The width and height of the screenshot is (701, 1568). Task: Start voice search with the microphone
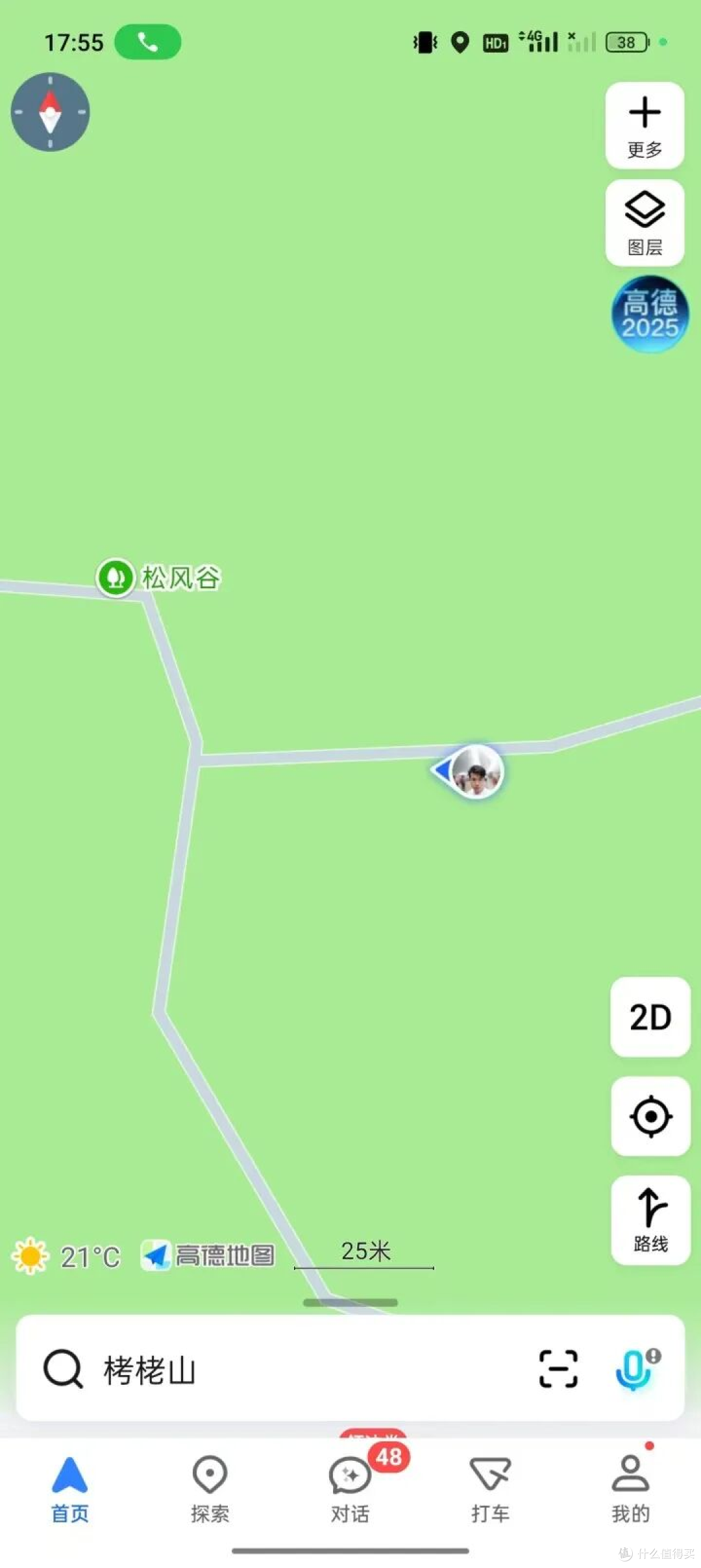635,1368
